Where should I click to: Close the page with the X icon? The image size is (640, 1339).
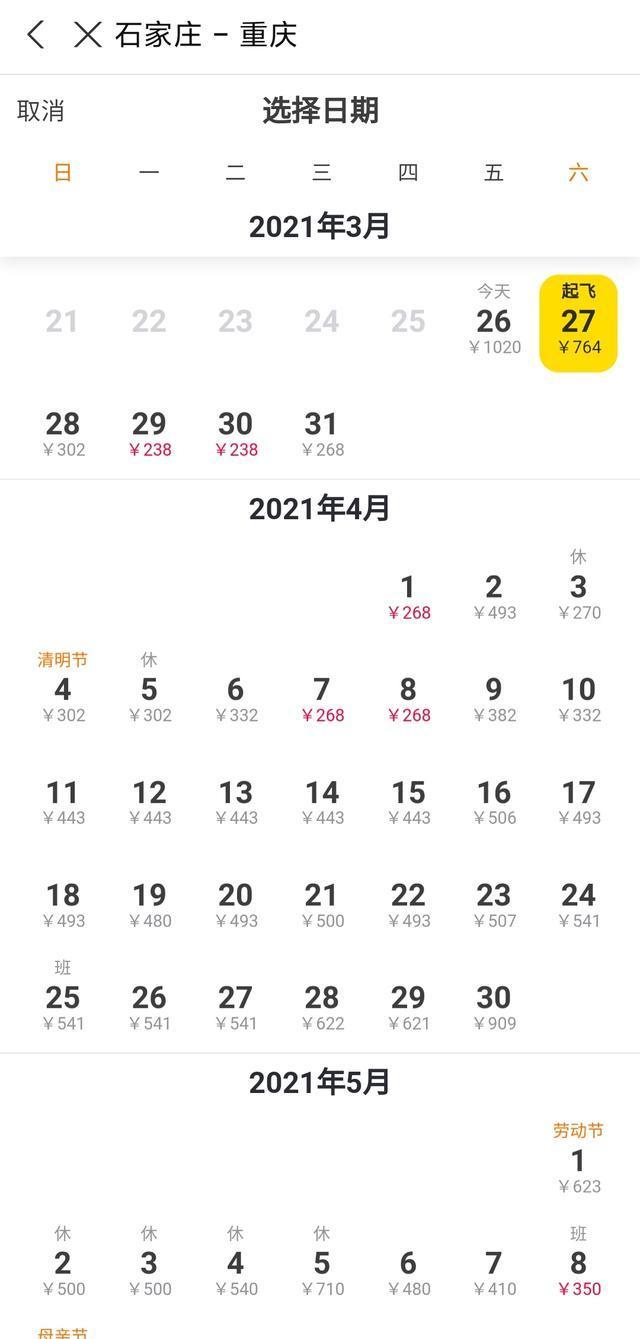(x=88, y=35)
